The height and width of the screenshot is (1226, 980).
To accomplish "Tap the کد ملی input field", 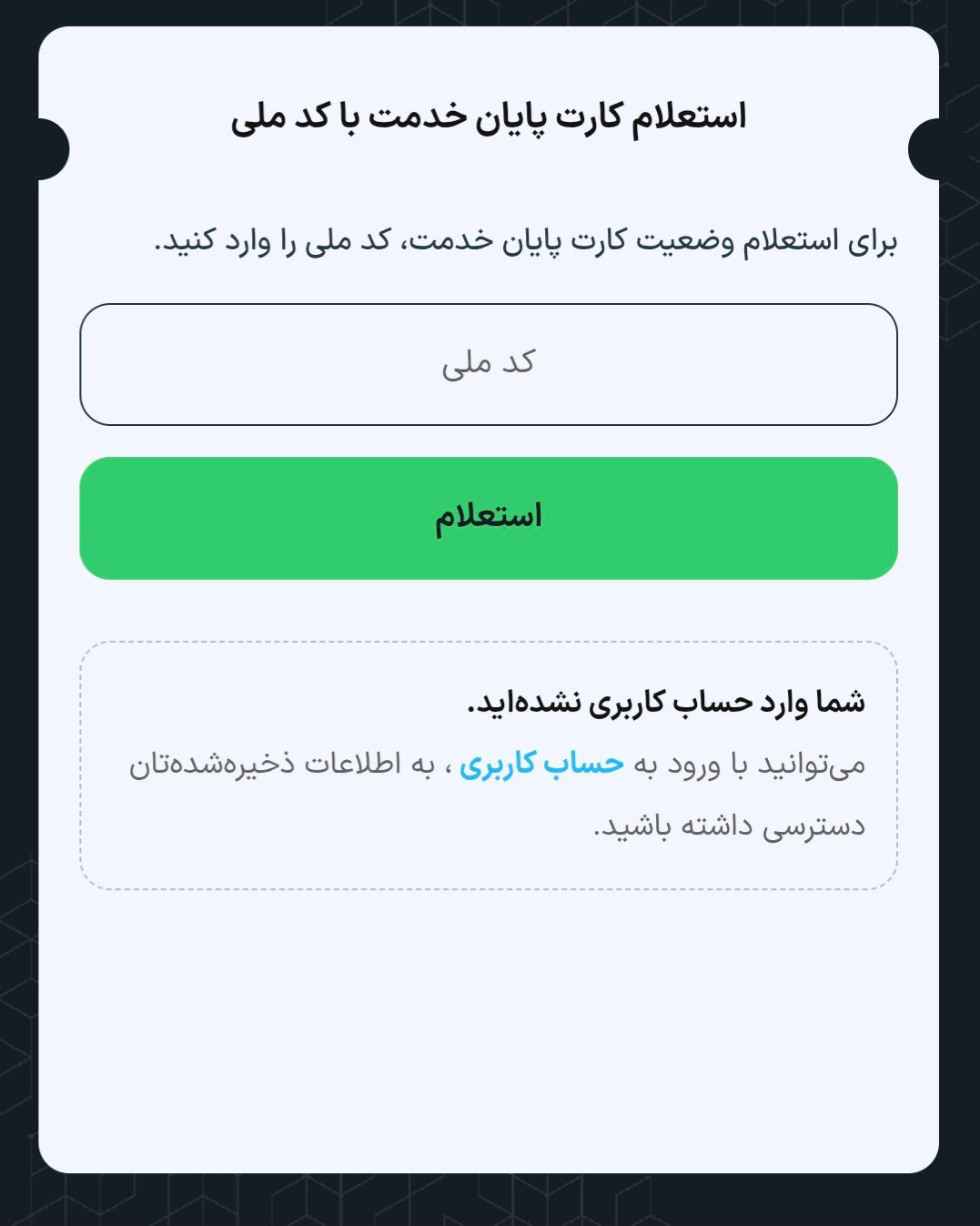I will tap(489, 364).
